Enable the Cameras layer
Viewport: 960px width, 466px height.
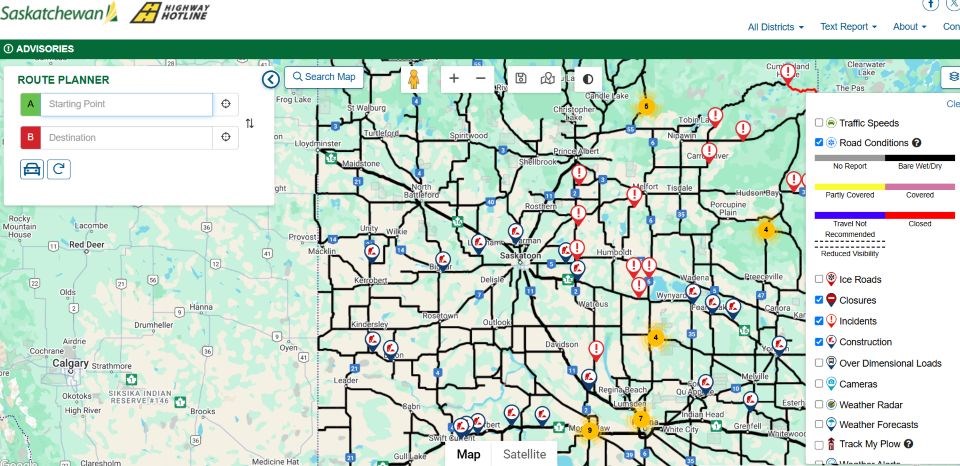tap(819, 384)
